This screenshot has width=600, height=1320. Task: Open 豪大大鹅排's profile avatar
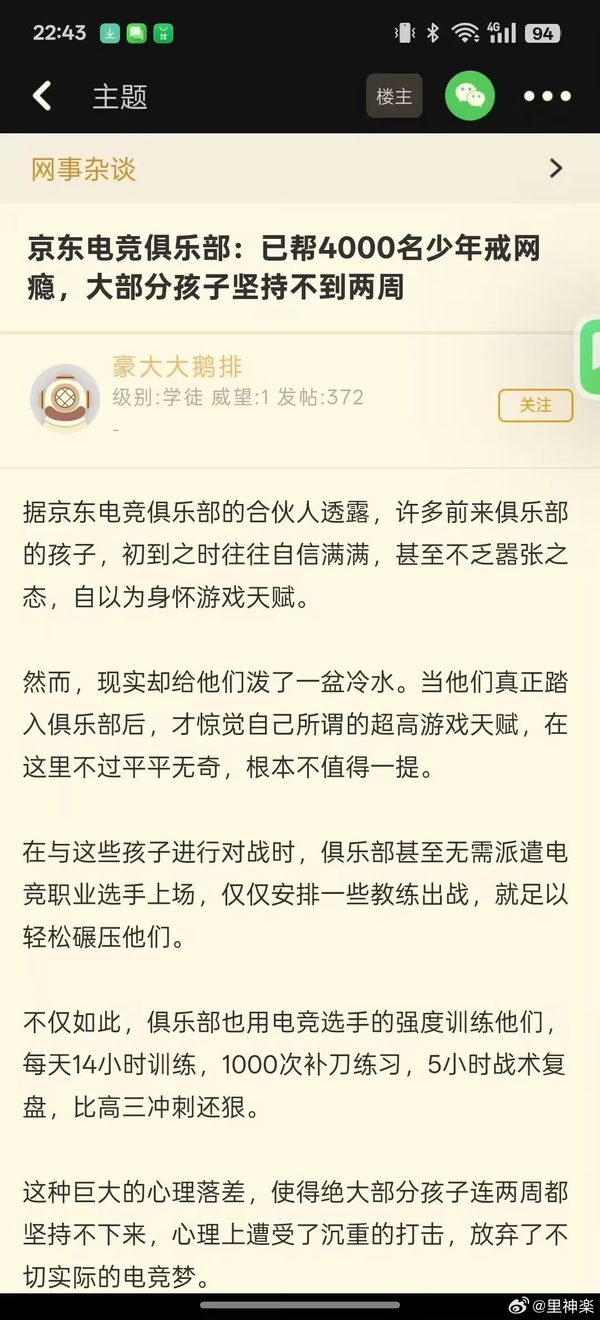(x=65, y=398)
